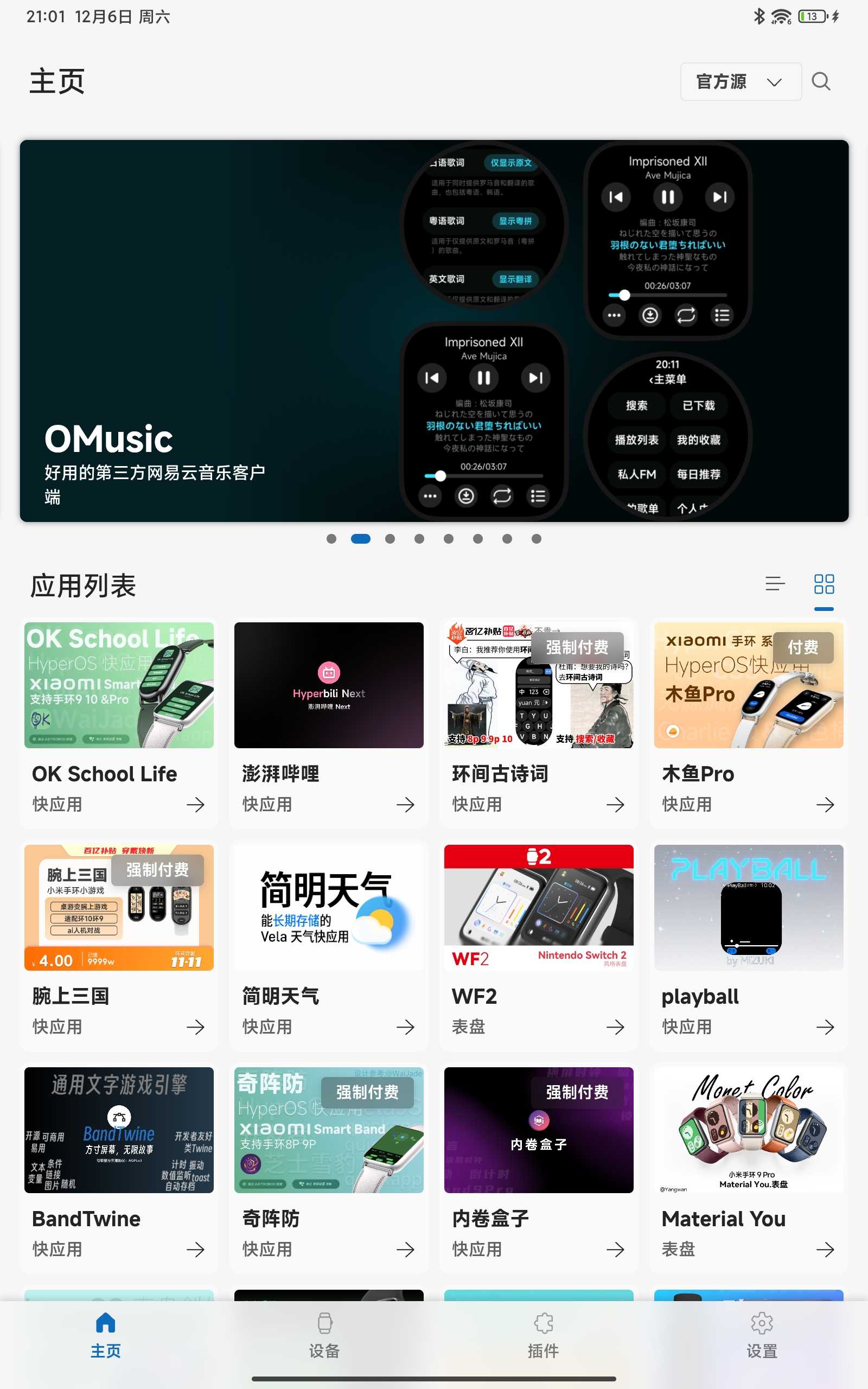
Task: View the 木鱼Pro app card
Action: (748, 722)
